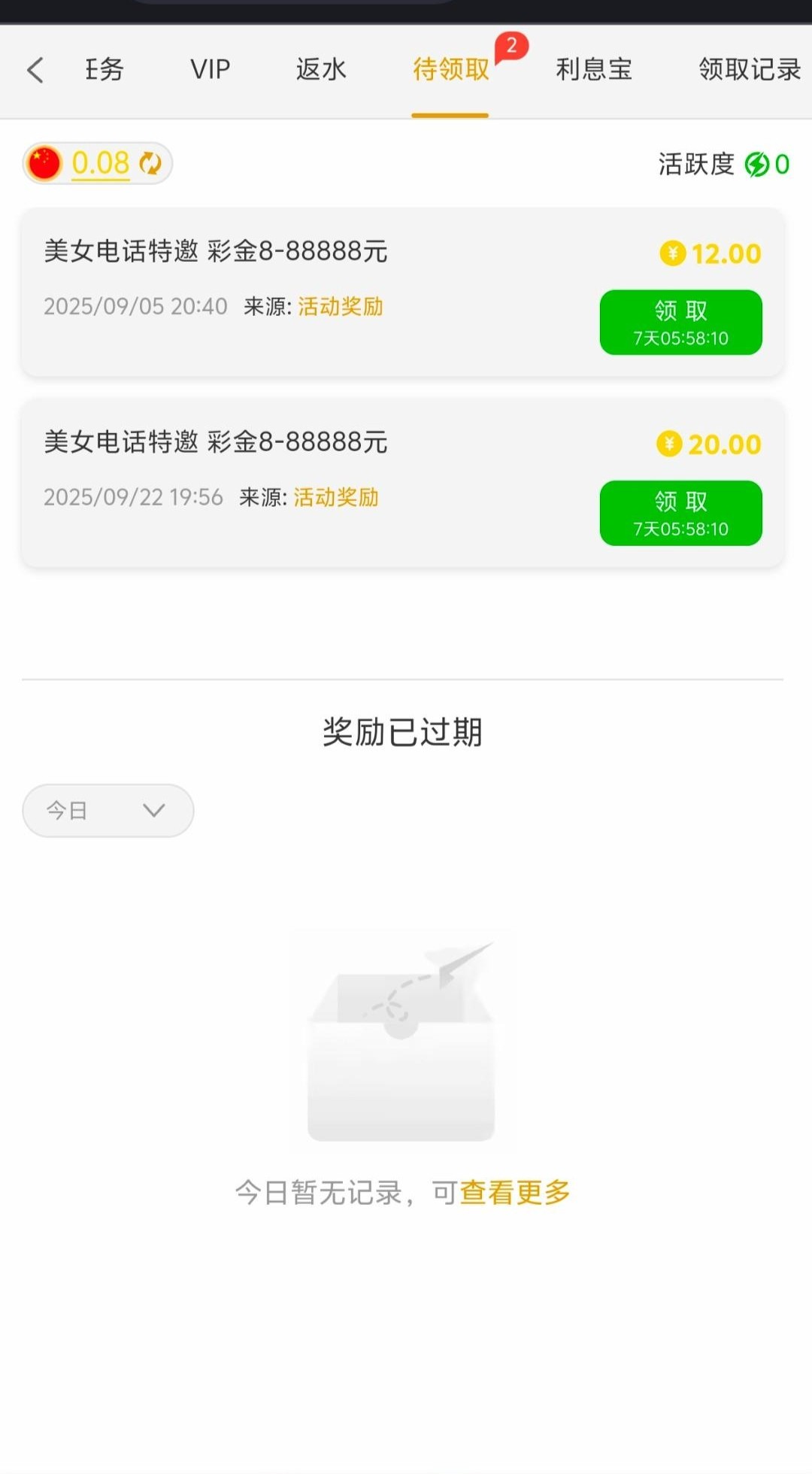This screenshot has width=812, height=1474.
Task: Claim the ¥12.00 reward with 领取 button
Action: pyautogui.click(x=680, y=321)
